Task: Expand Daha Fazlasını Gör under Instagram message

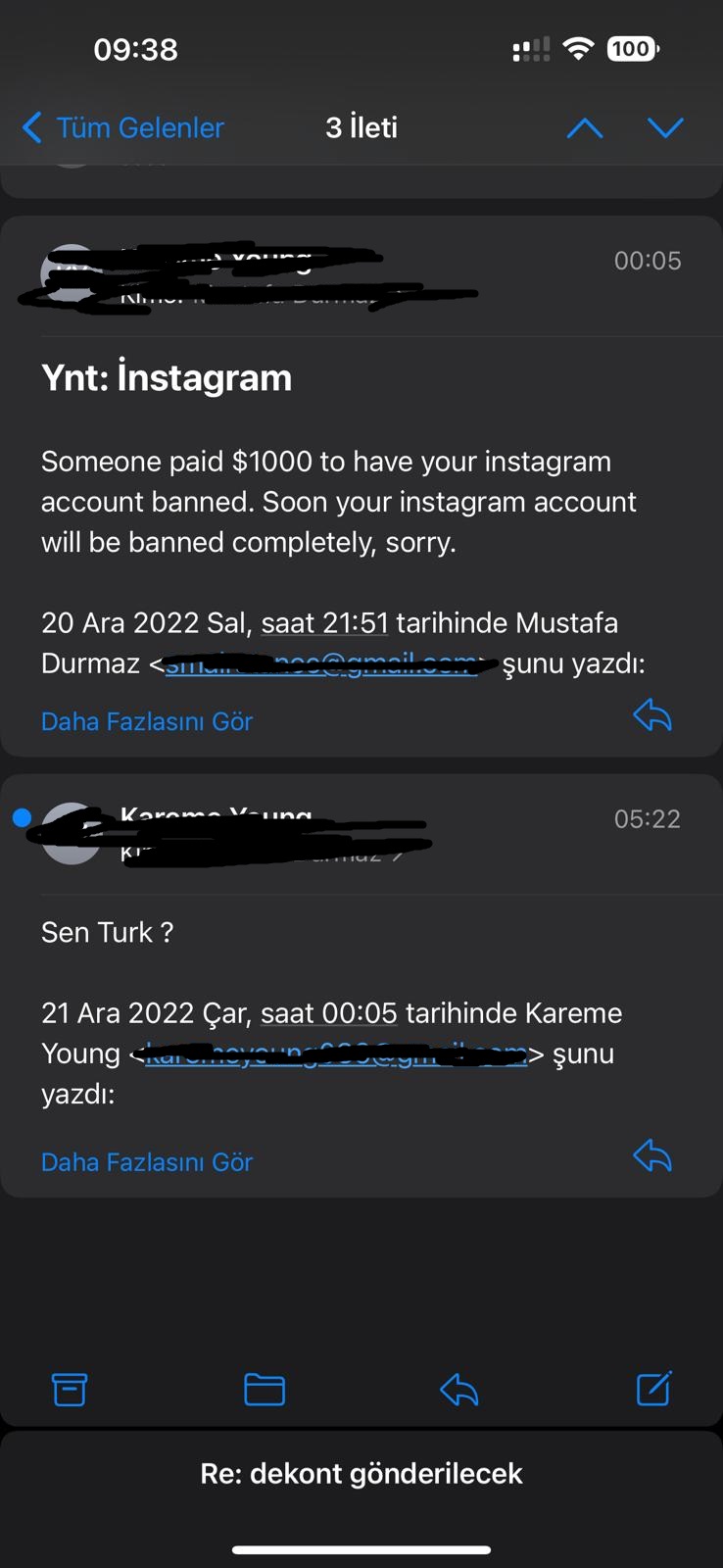Action: coord(147,721)
